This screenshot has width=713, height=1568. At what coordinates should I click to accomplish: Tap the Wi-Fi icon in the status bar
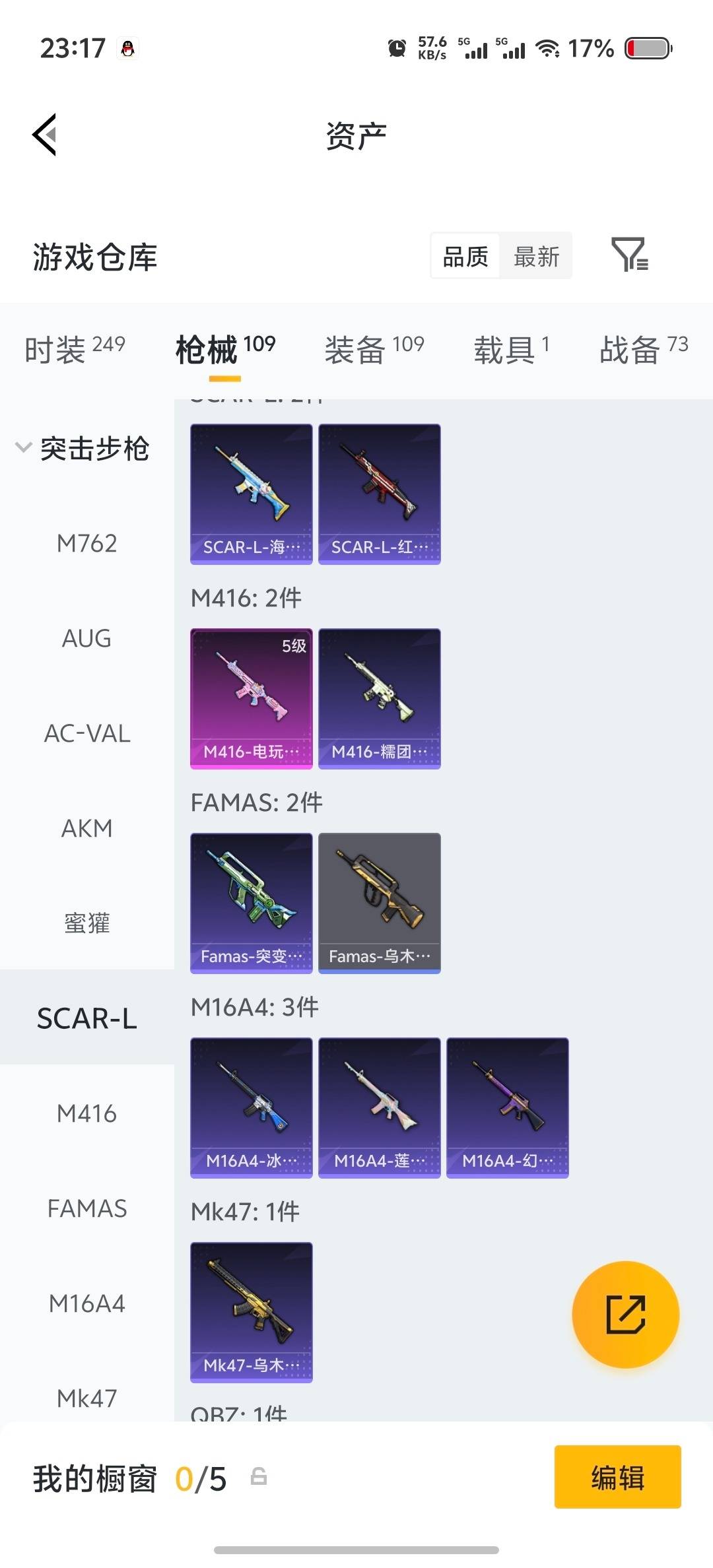pos(549,47)
